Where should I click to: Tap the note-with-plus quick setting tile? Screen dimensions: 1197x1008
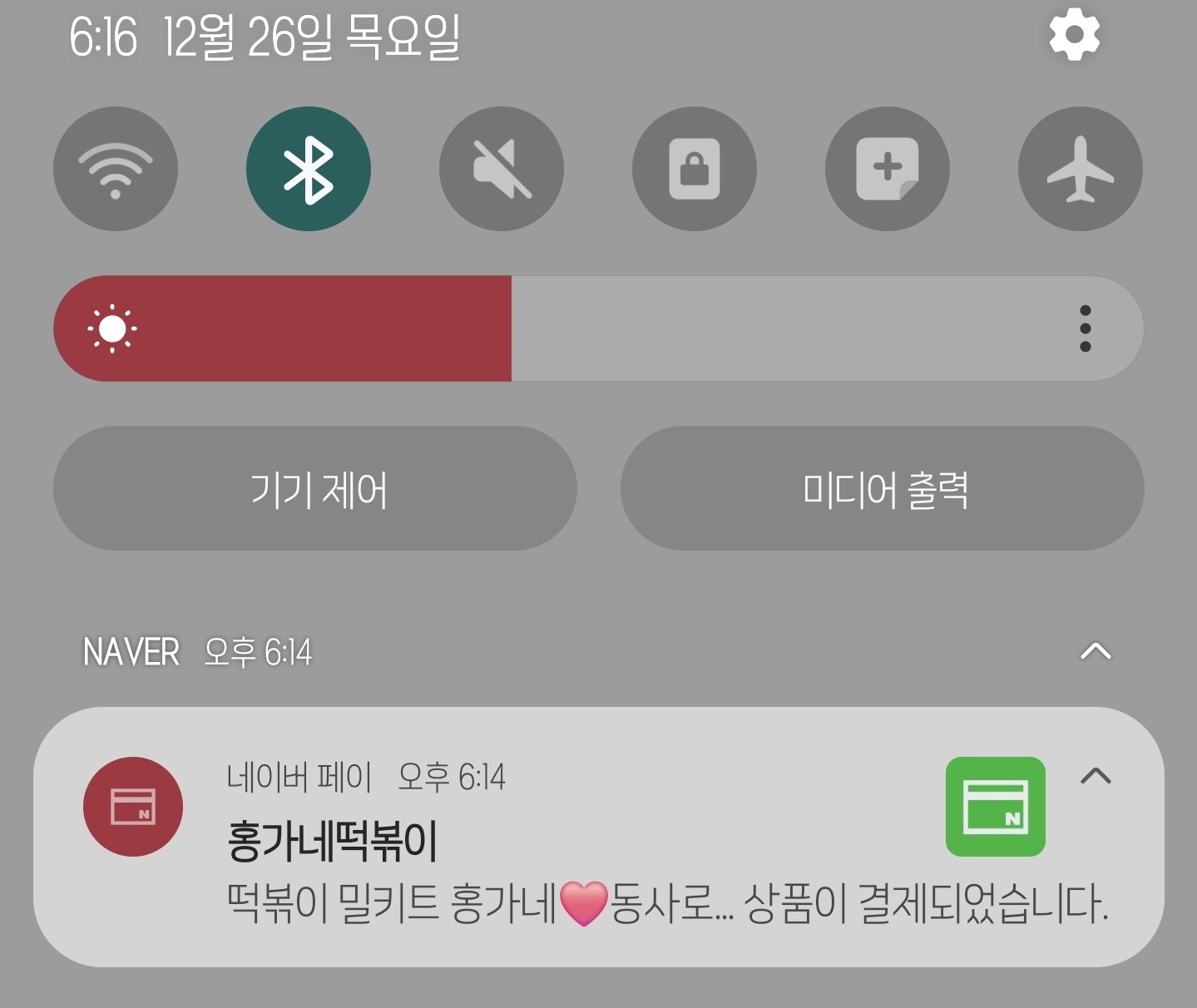[x=888, y=169]
